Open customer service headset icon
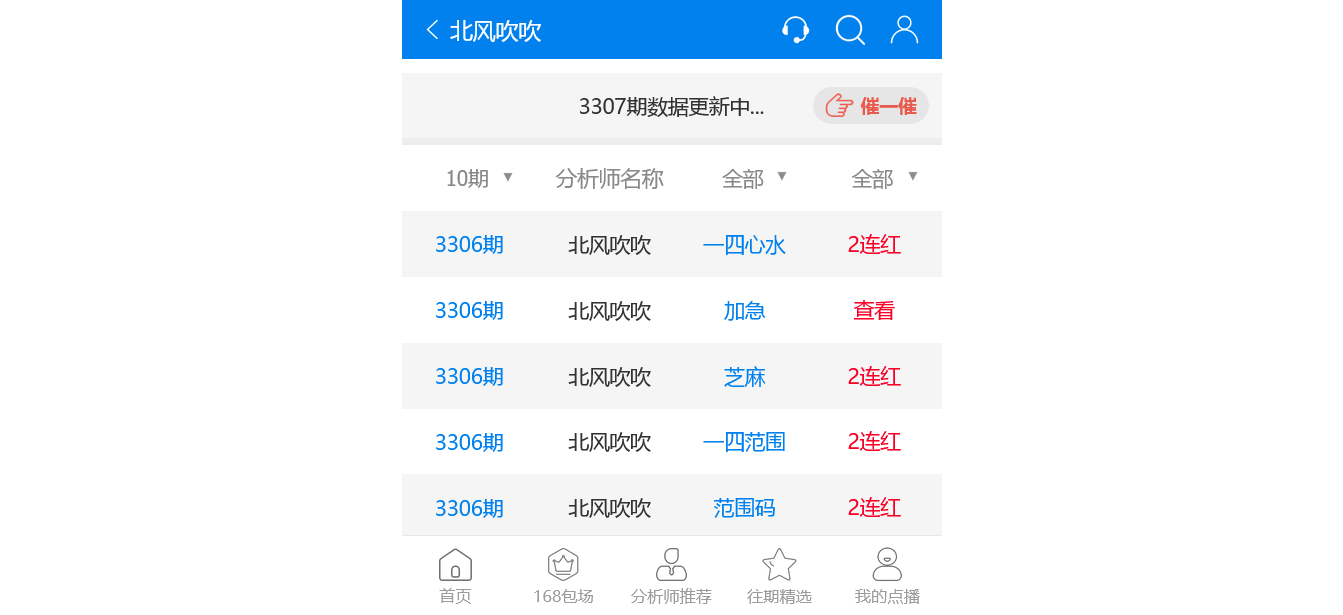This screenshot has height=615, width=1343. click(795, 30)
